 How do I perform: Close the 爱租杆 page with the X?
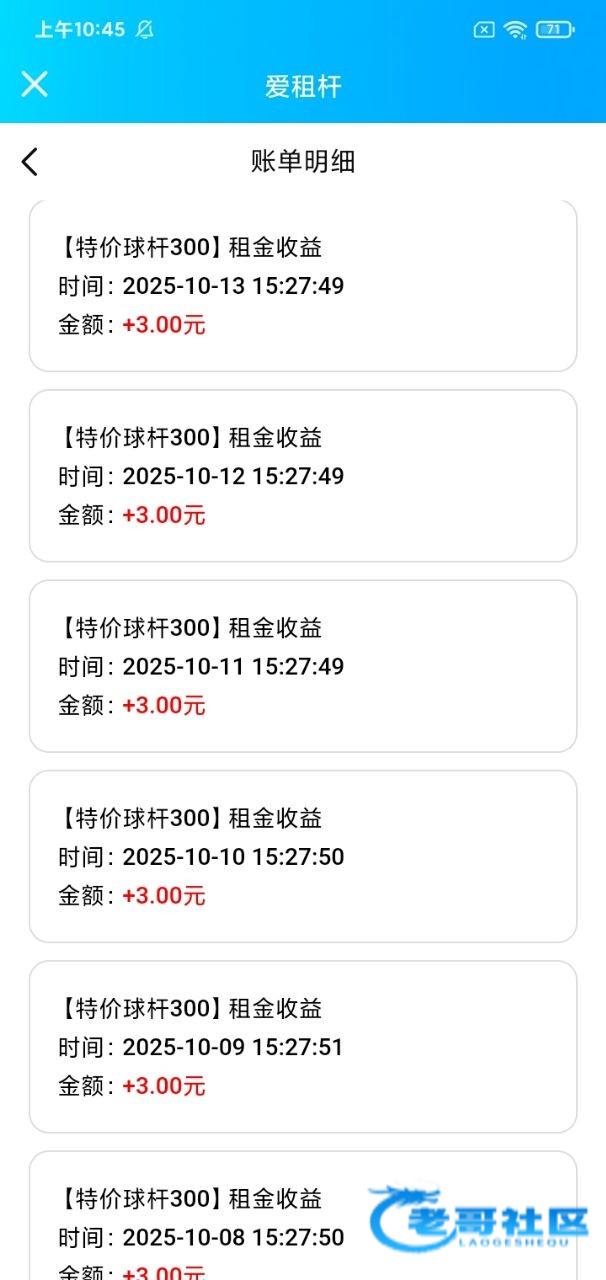[x=34, y=84]
